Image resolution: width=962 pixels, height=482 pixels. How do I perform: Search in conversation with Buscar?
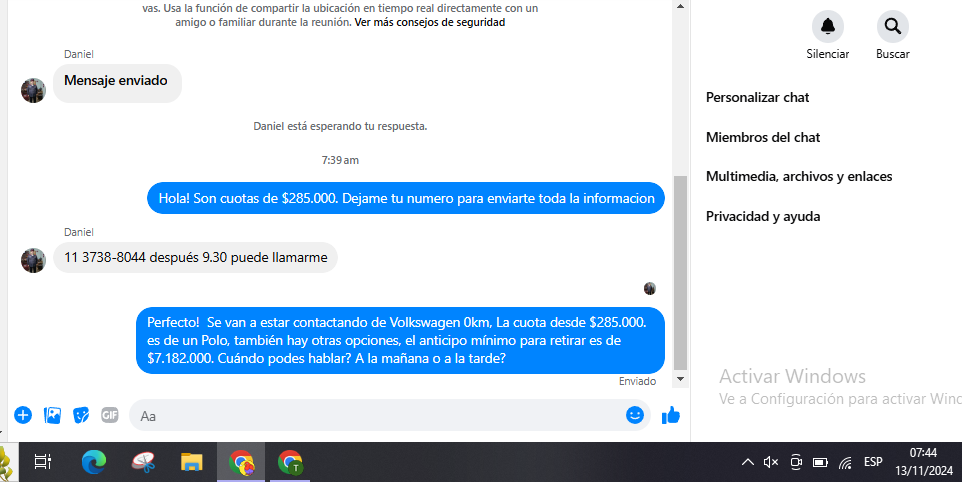tap(892, 27)
